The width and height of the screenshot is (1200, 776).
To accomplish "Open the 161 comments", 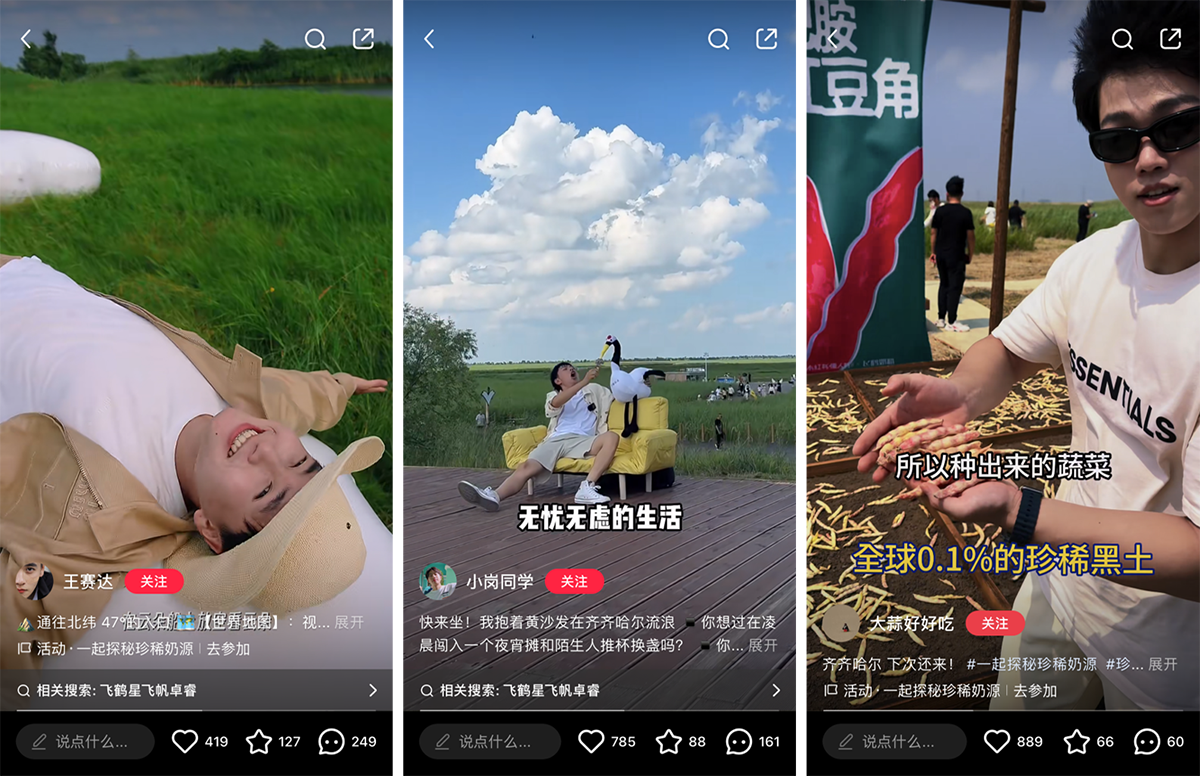I will tap(739, 741).
